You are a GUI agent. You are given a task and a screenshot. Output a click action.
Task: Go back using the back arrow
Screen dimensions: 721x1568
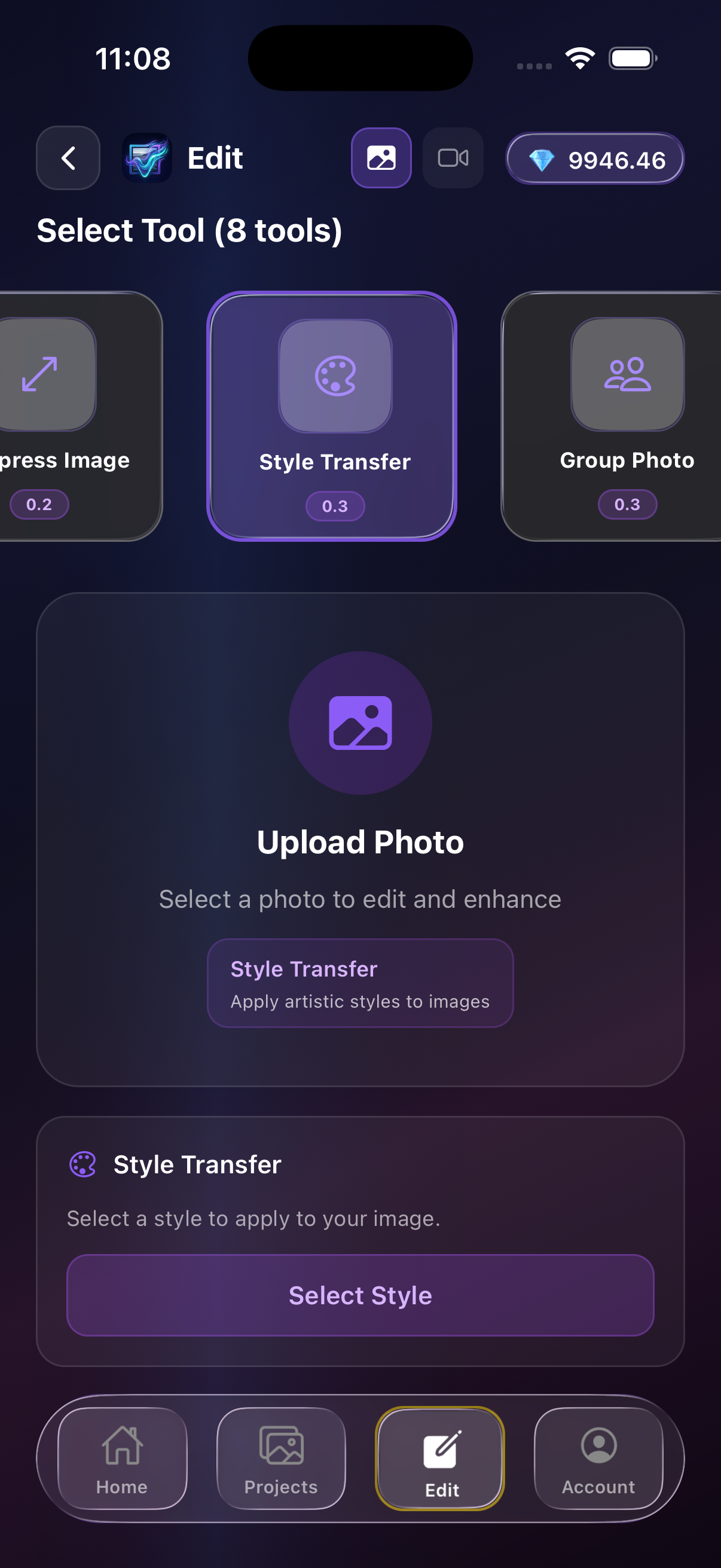68,158
